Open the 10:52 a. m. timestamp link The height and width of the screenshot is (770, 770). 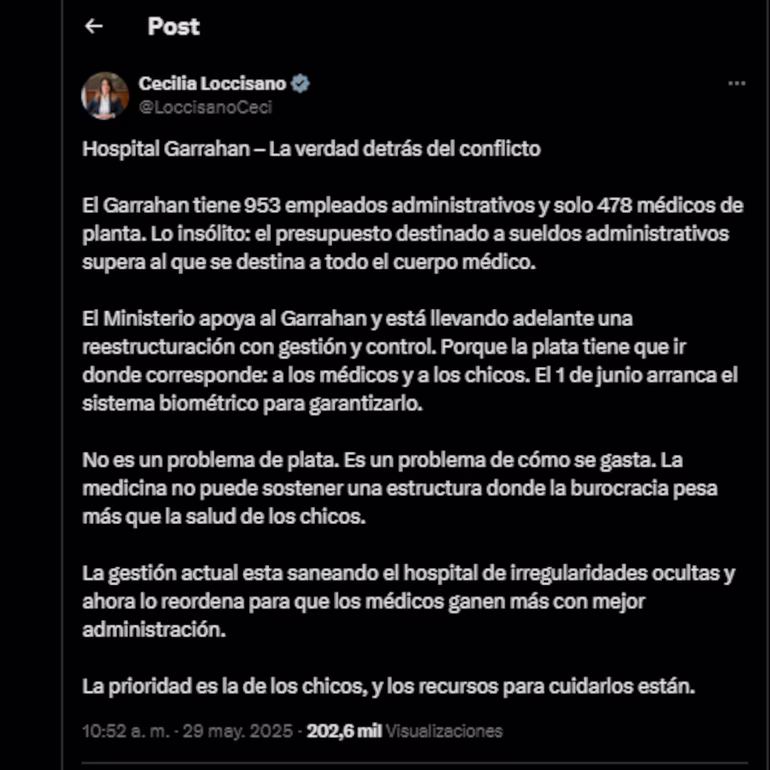(x=189, y=731)
